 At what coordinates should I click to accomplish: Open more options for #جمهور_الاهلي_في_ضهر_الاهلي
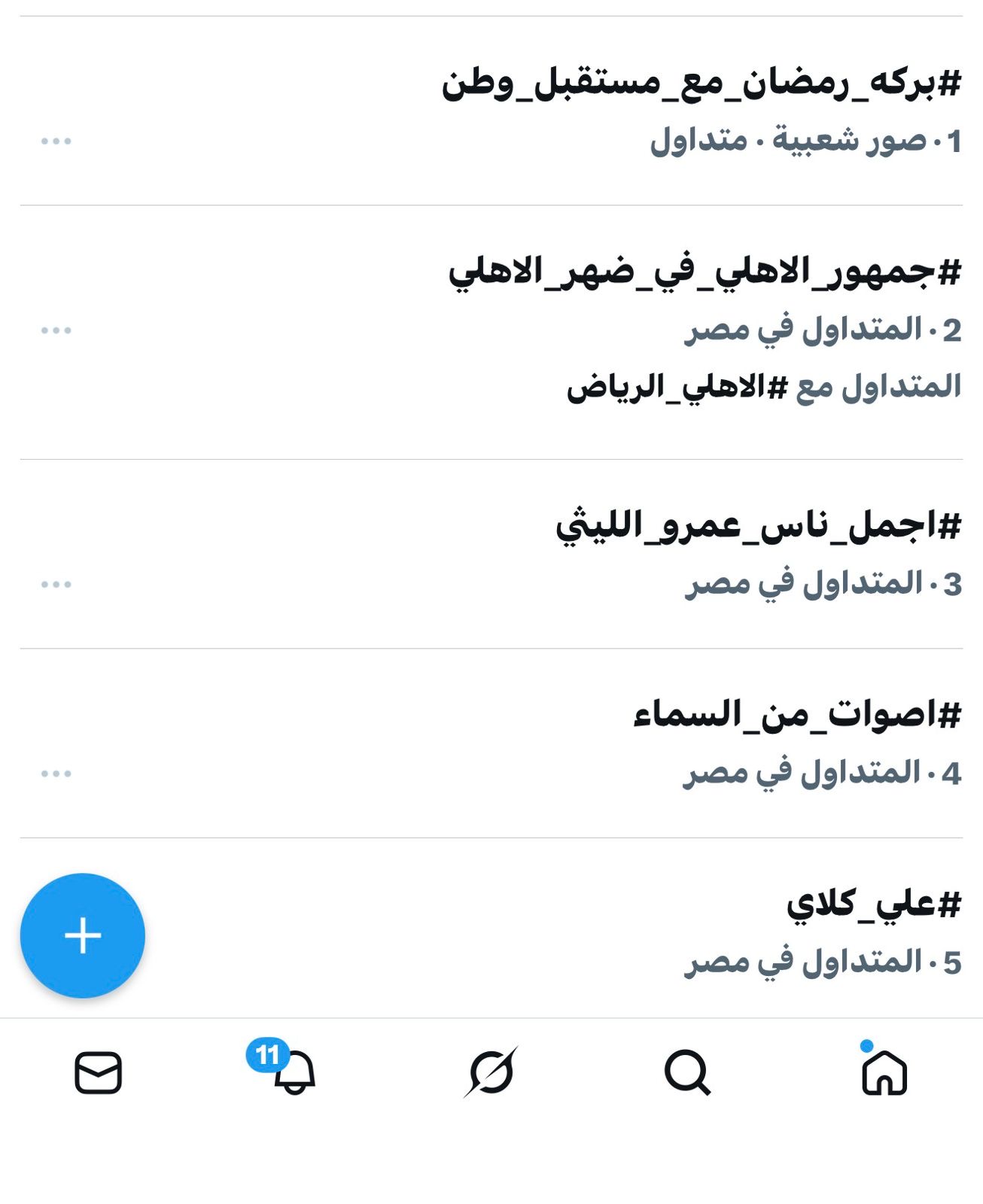coord(56,330)
